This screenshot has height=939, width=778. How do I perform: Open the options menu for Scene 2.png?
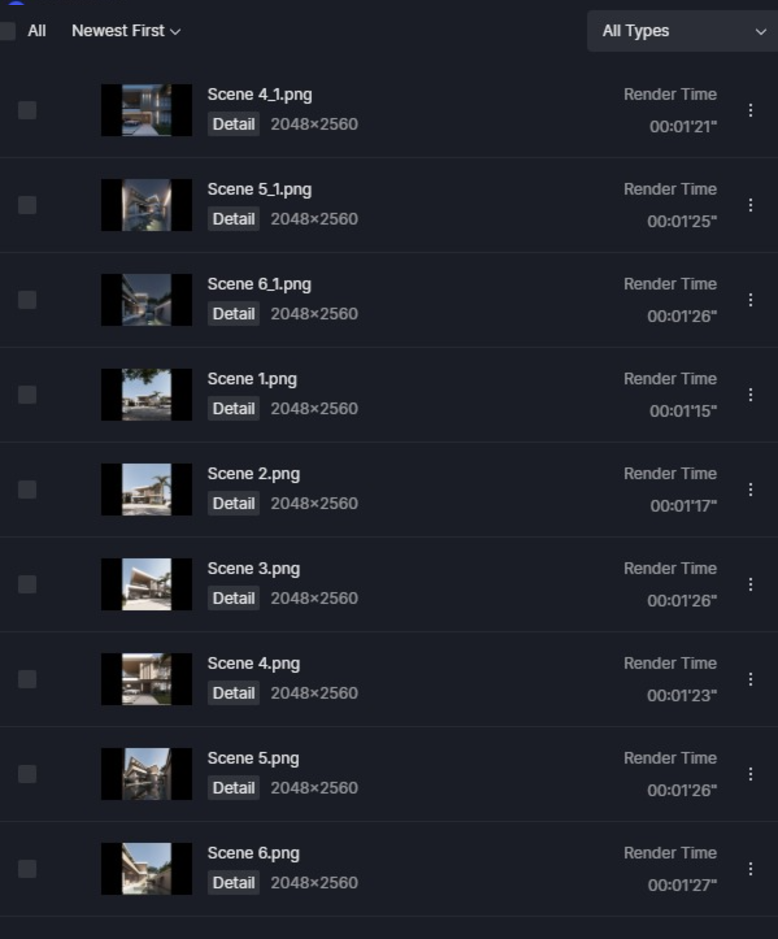pyautogui.click(x=750, y=489)
